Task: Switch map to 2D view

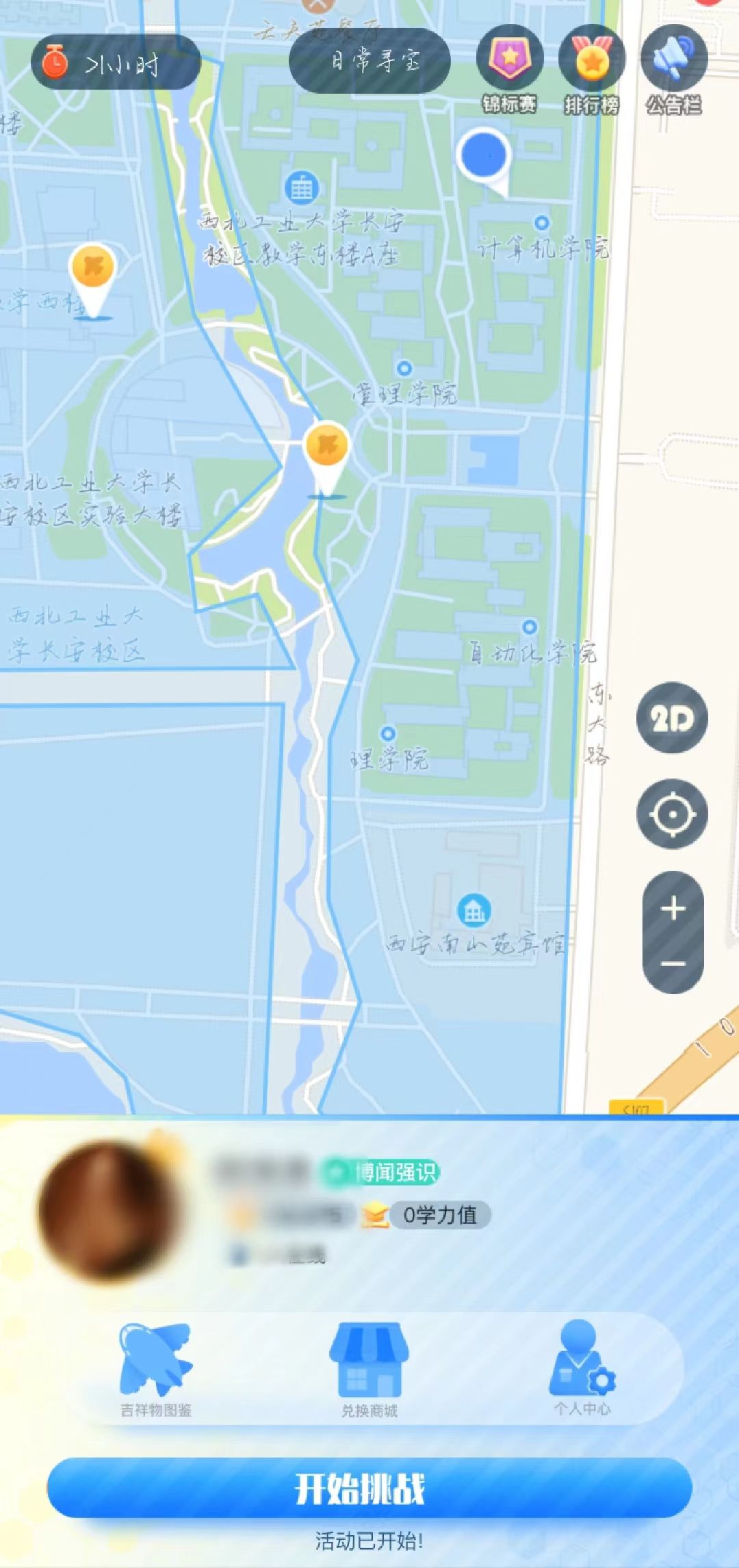Action: (x=672, y=718)
